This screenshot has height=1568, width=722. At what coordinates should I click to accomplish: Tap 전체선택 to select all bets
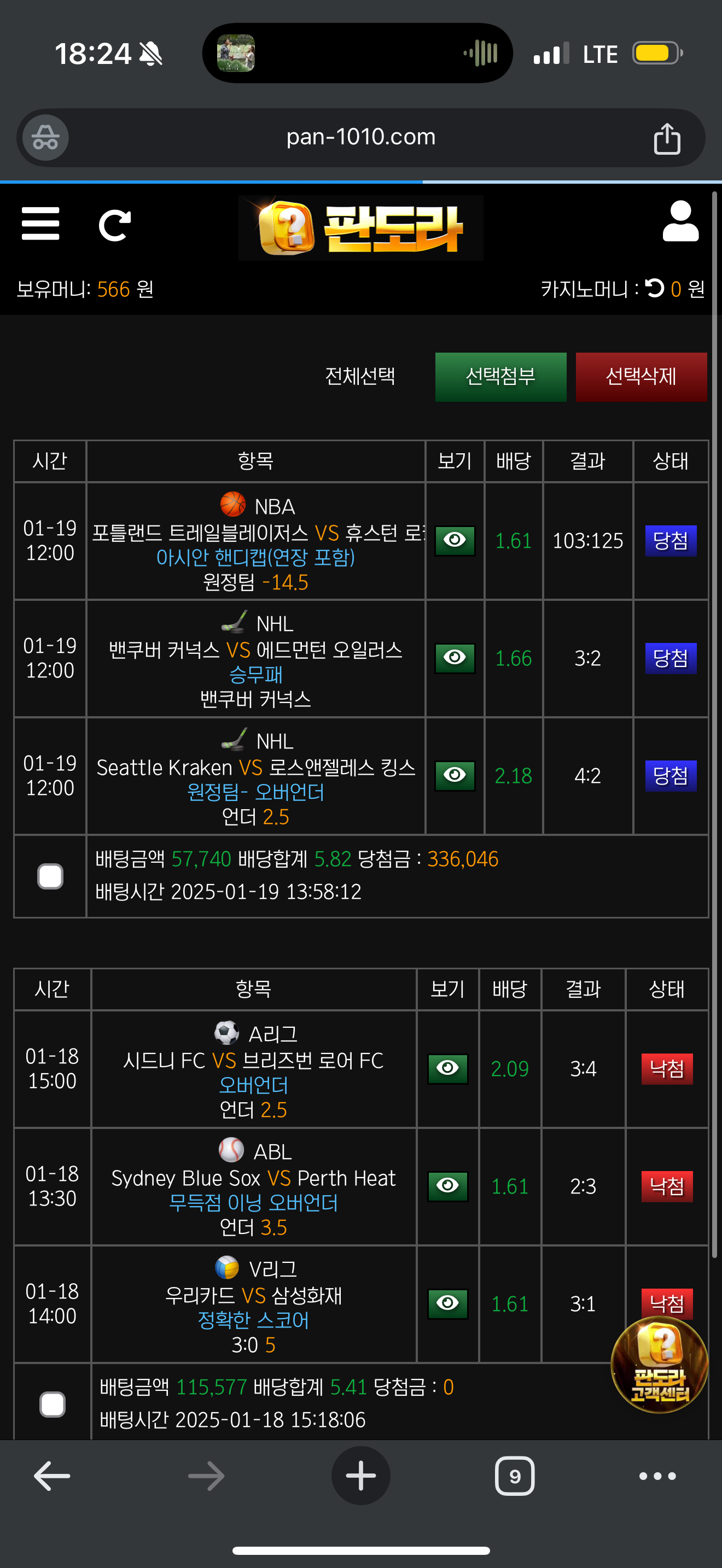point(360,376)
